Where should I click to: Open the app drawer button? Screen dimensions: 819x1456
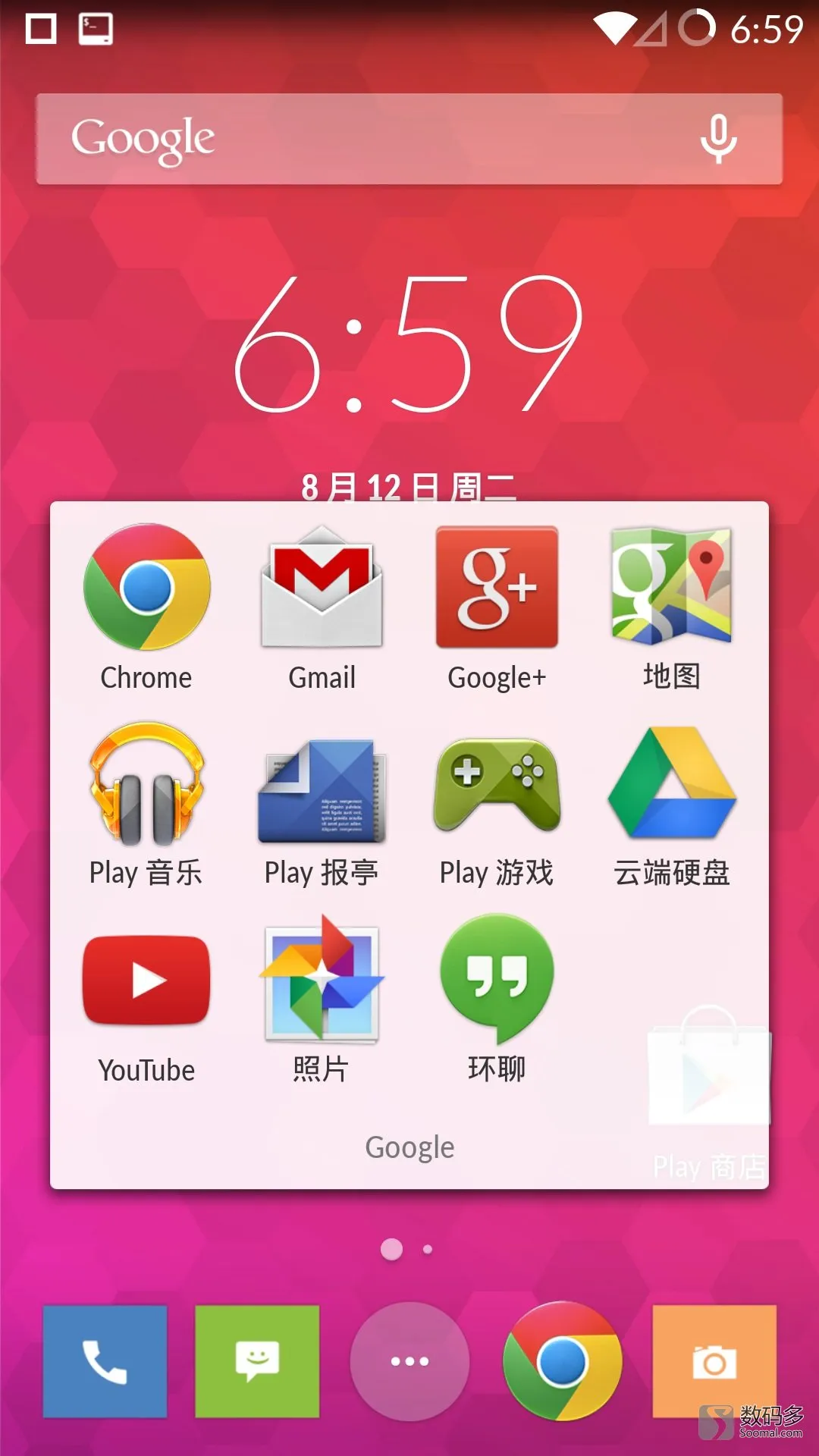coord(409,1362)
